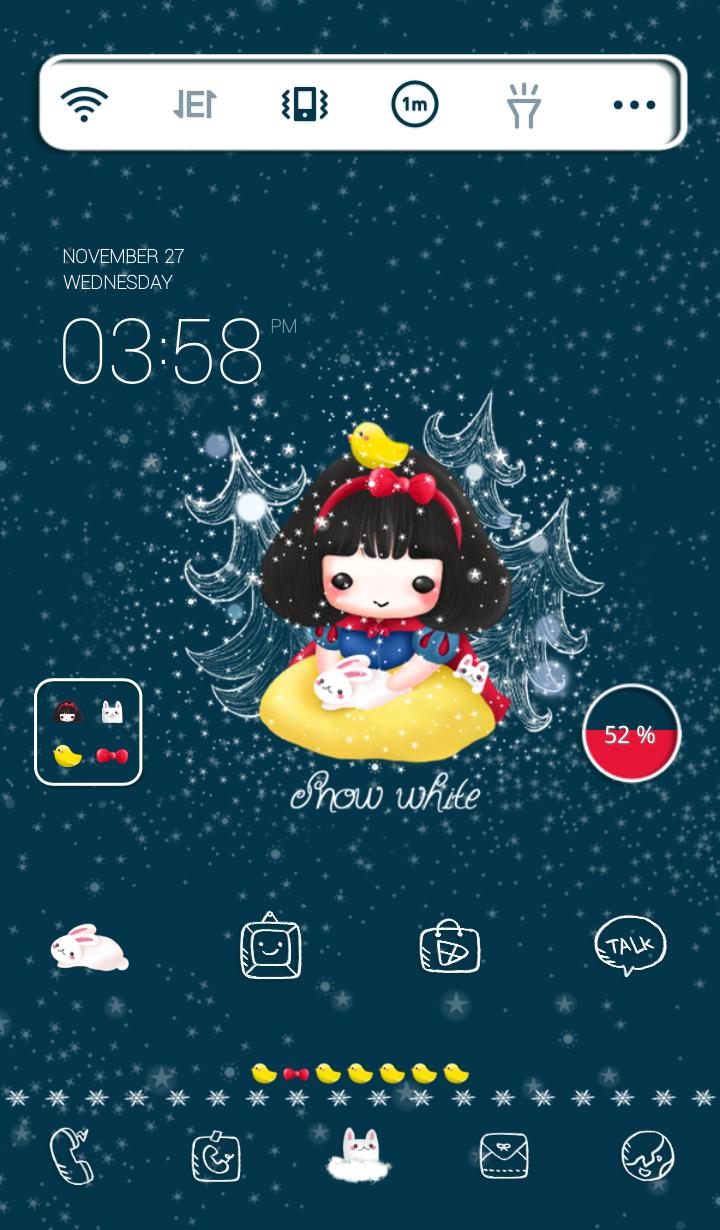Open the smiling picture frame gallery icon
Viewport: 720px width, 1230px height.
click(270, 945)
